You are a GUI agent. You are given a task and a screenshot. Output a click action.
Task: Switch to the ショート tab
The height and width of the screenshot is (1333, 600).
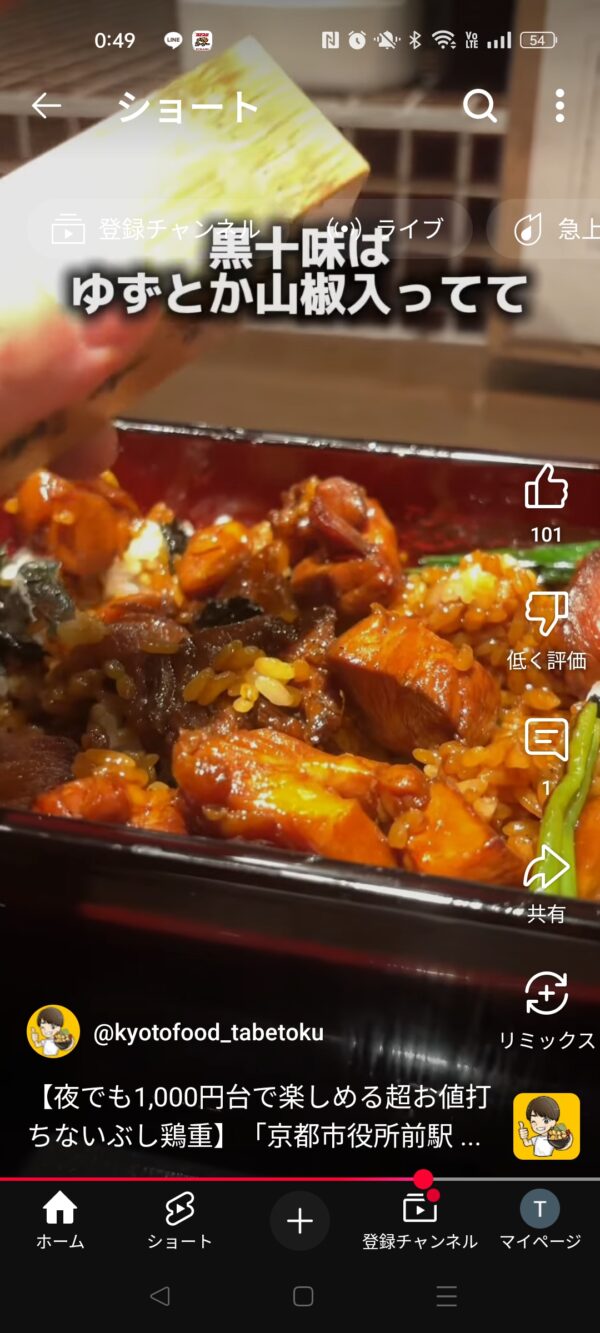pos(180,1220)
